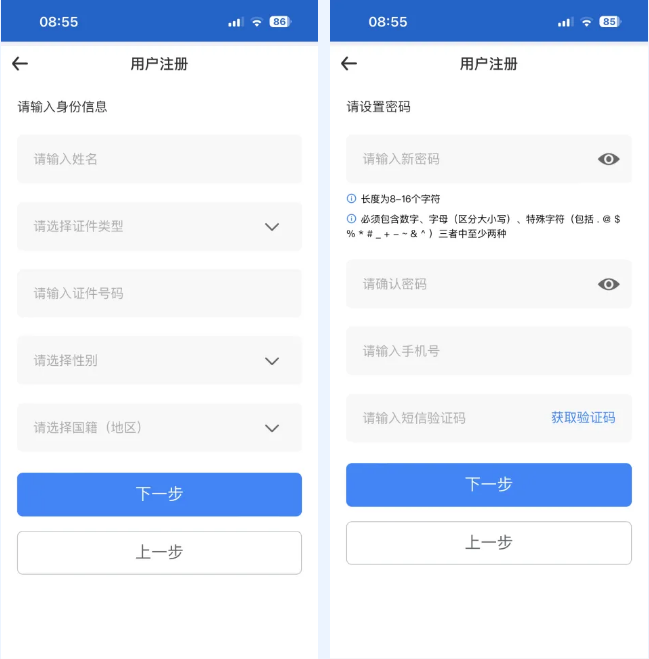Open the ID document type dropdown
The height and width of the screenshot is (659, 649).
(159, 226)
